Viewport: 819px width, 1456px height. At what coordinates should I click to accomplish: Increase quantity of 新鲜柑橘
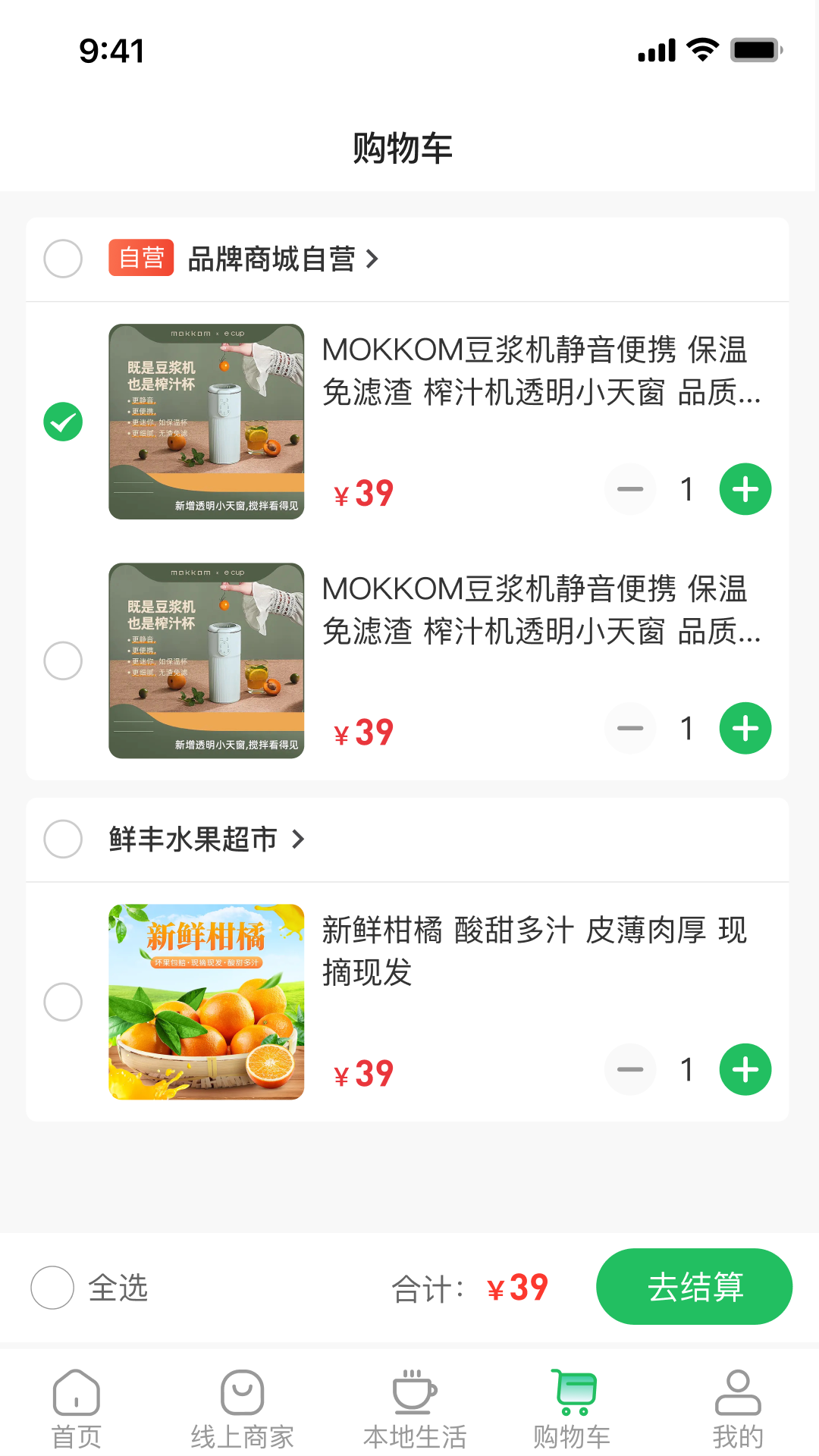[x=745, y=1069]
